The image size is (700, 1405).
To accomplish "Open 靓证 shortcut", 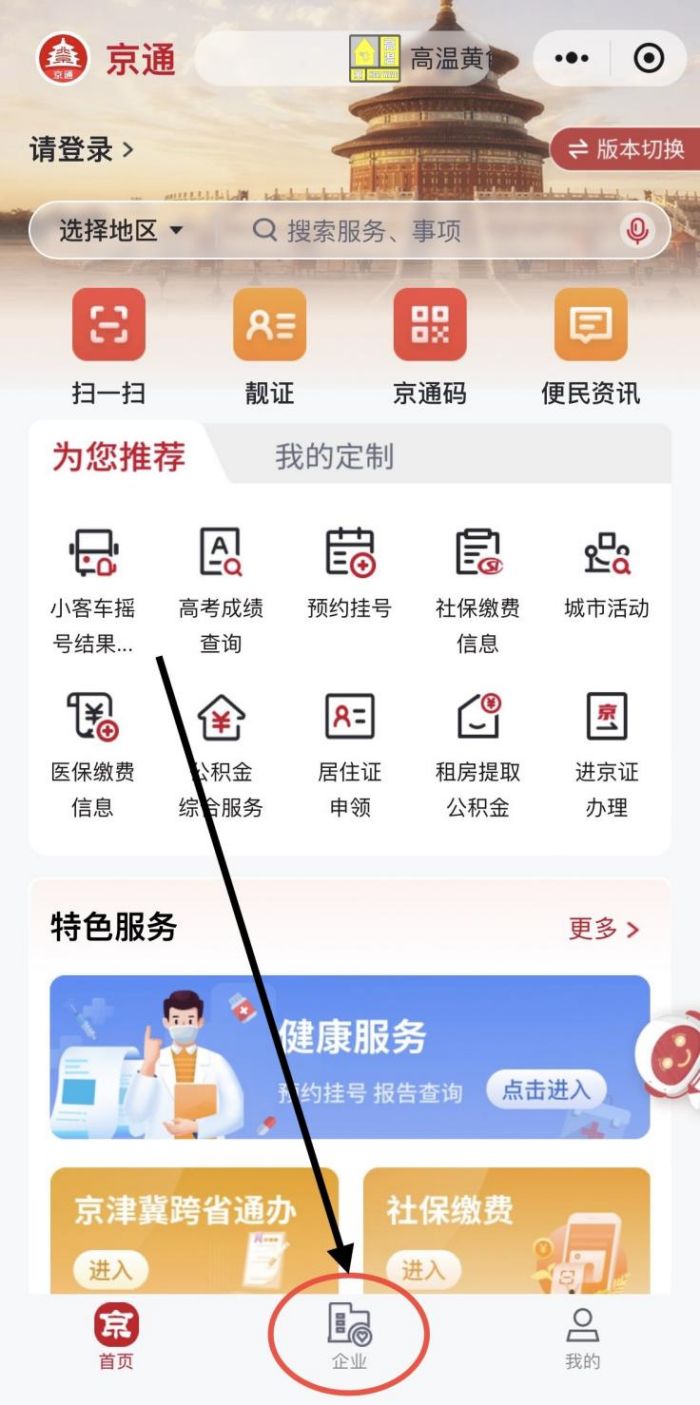I will 269,346.
